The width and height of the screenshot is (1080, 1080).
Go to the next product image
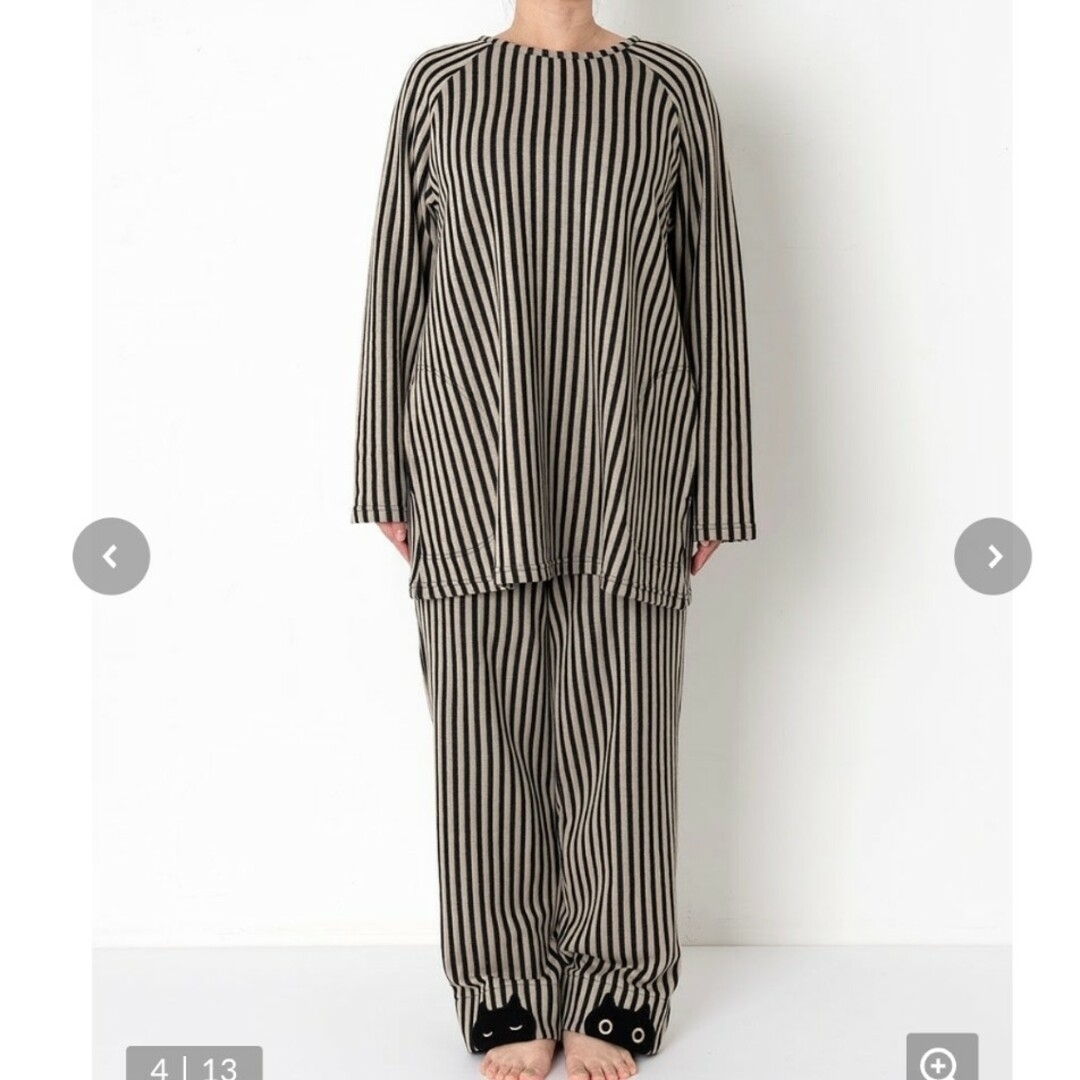(x=992, y=556)
